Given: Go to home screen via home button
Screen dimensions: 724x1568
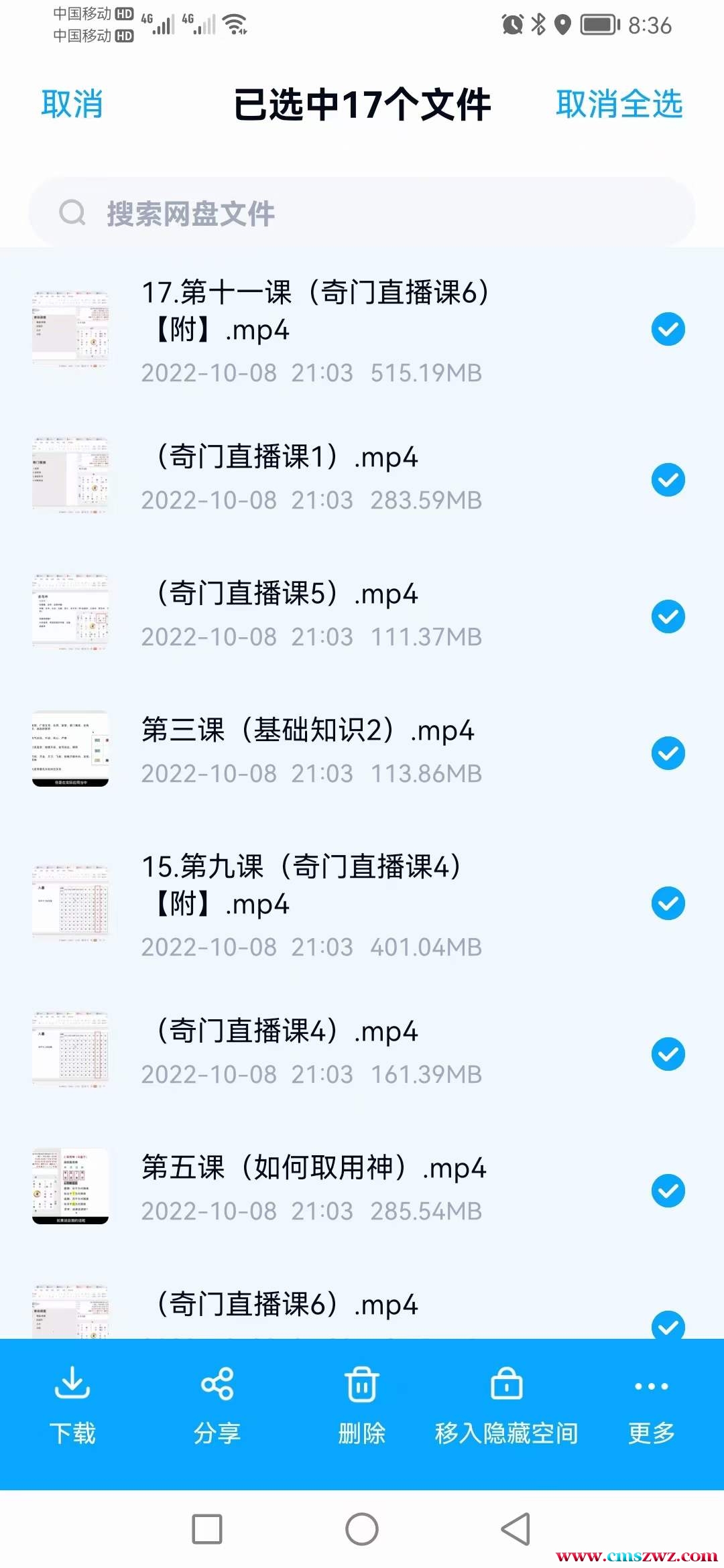Looking at the screenshot, I should pos(362,1529).
